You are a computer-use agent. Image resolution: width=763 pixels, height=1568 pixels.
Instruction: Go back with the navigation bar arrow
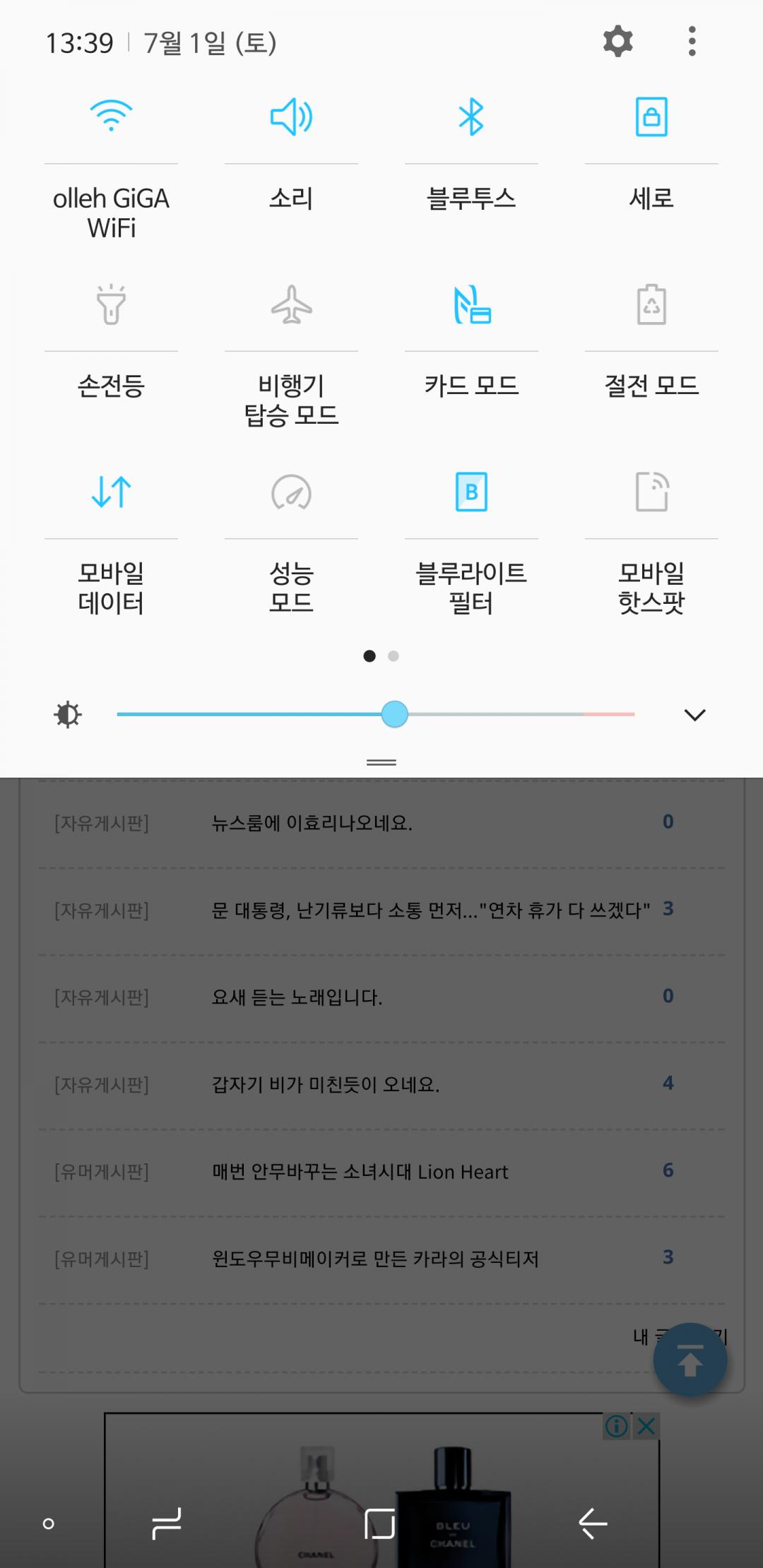pyautogui.click(x=592, y=1523)
